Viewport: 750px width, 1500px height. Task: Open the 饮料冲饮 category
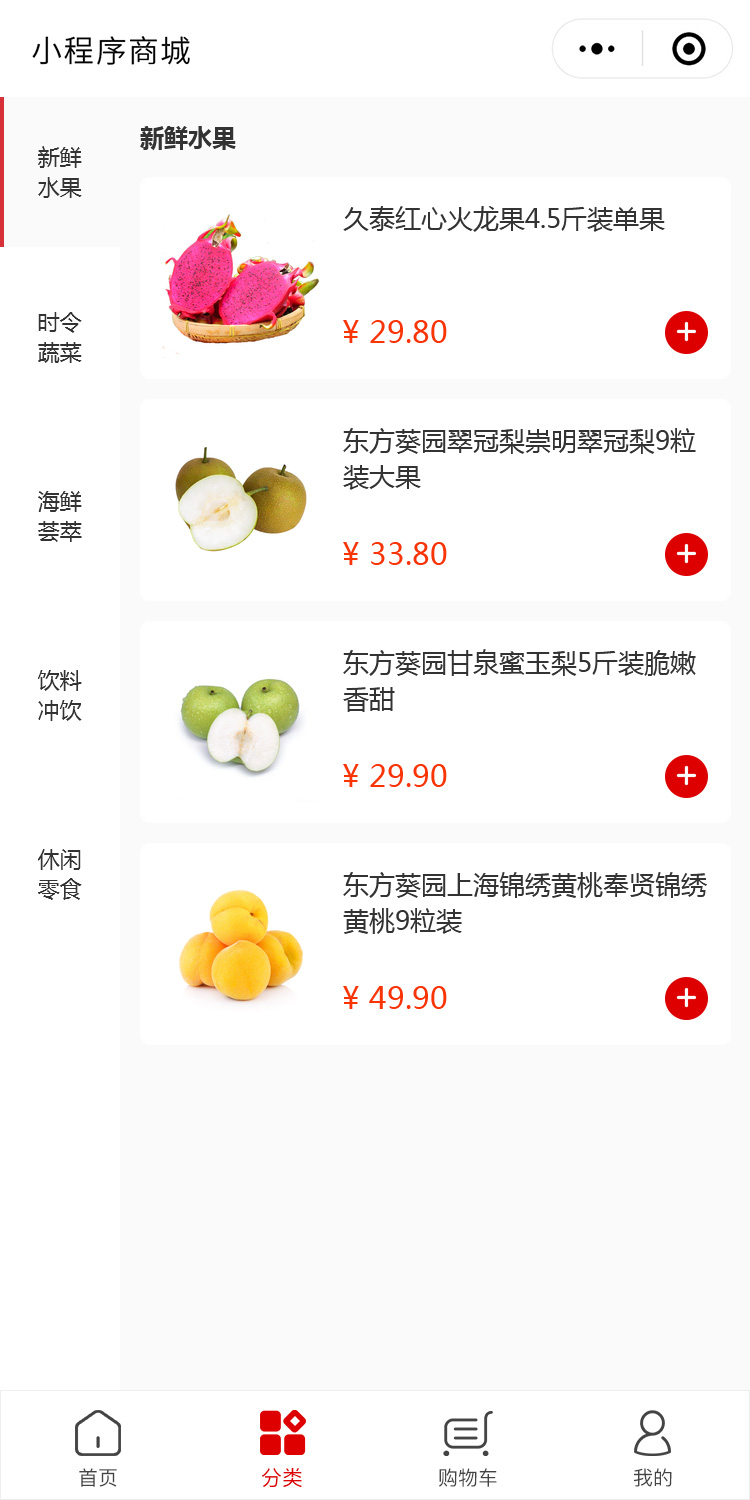point(60,696)
